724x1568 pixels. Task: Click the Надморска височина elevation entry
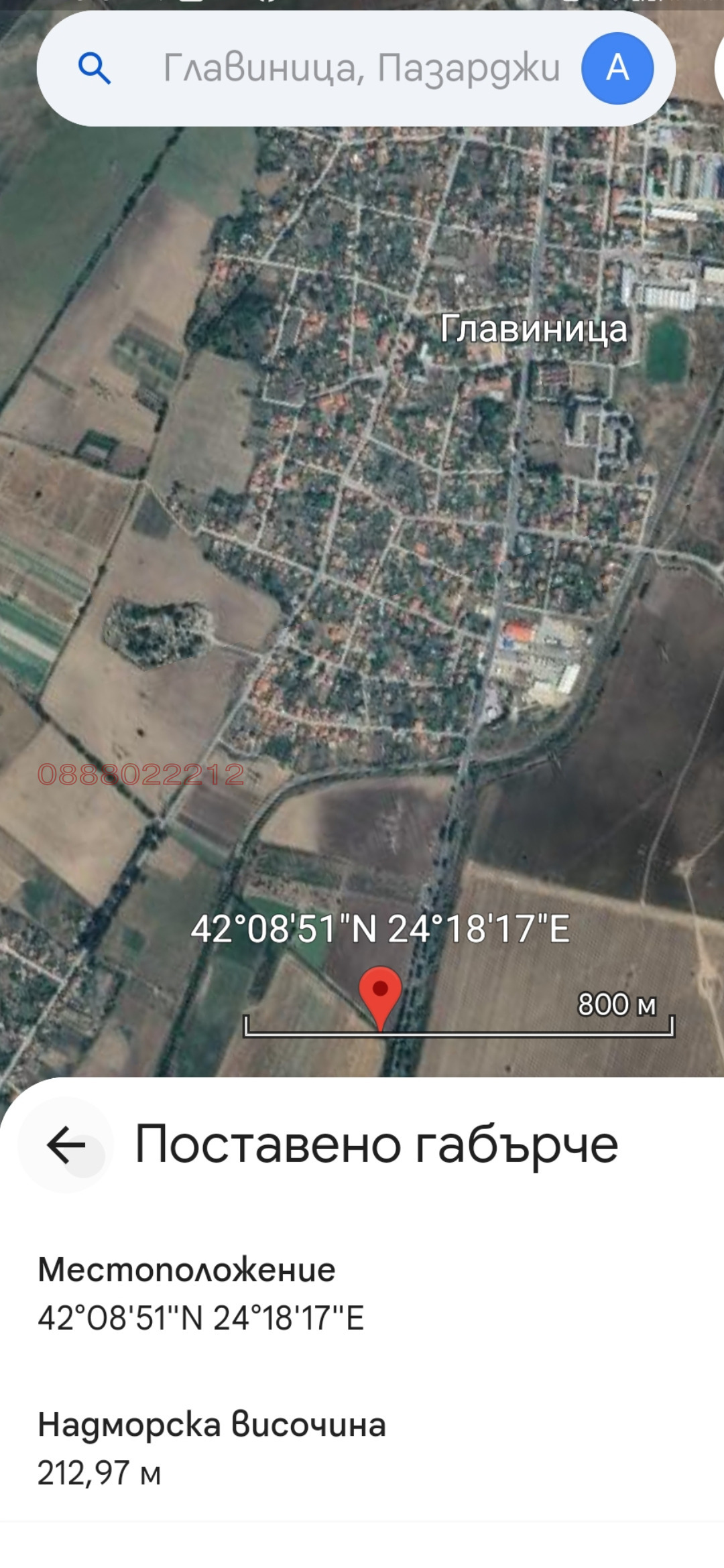(211, 1424)
